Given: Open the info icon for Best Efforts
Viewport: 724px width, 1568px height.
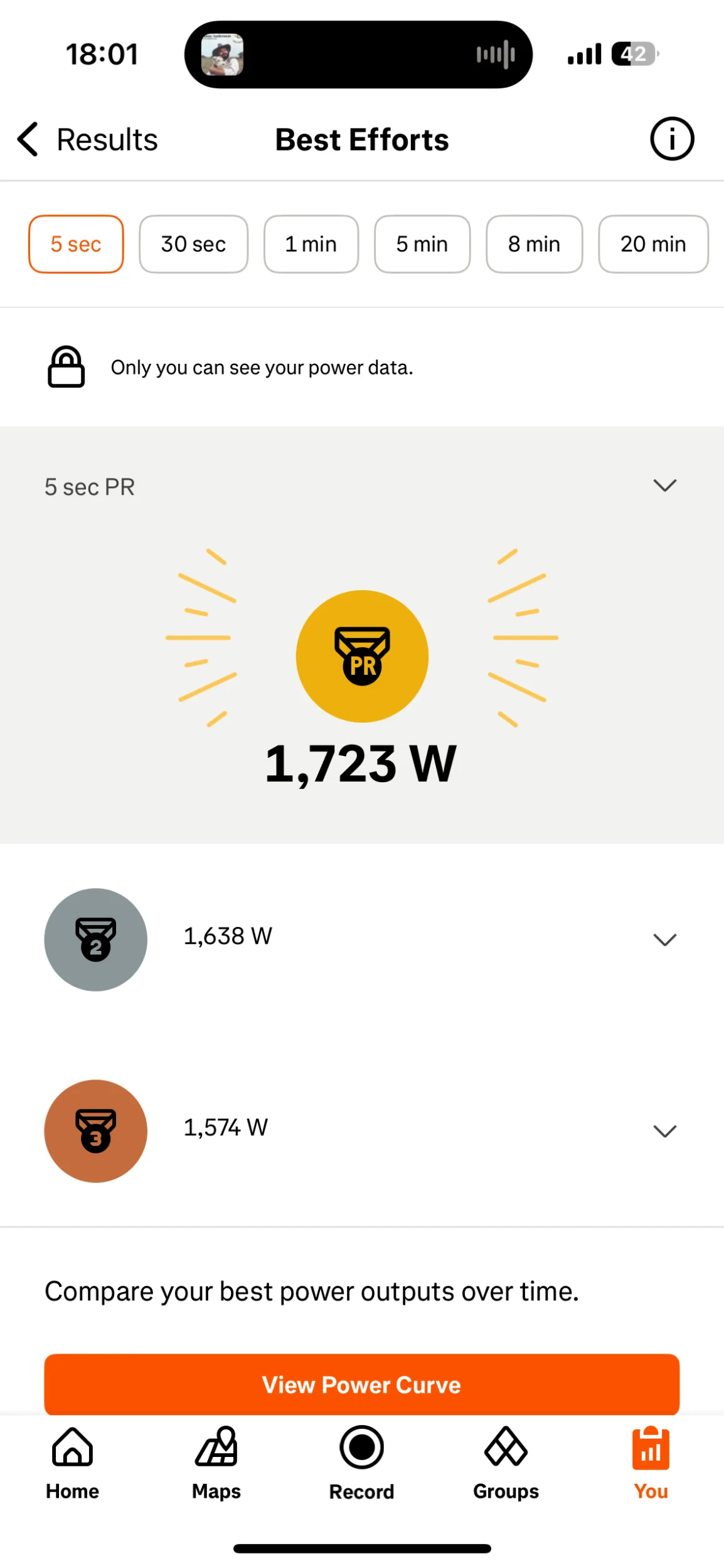Looking at the screenshot, I should coord(671,139).
